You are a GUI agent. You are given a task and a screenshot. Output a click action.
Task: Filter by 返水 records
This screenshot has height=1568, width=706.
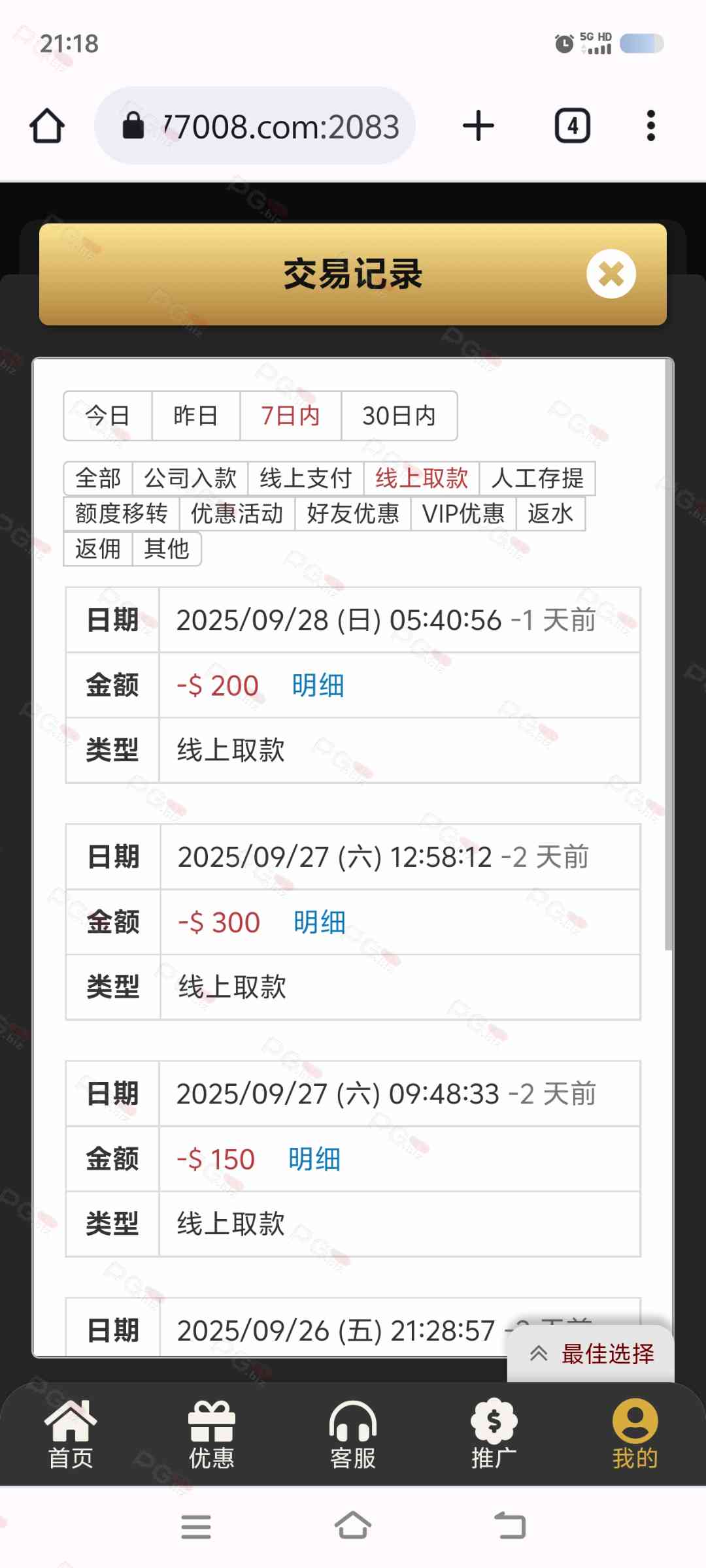[550, 514]
